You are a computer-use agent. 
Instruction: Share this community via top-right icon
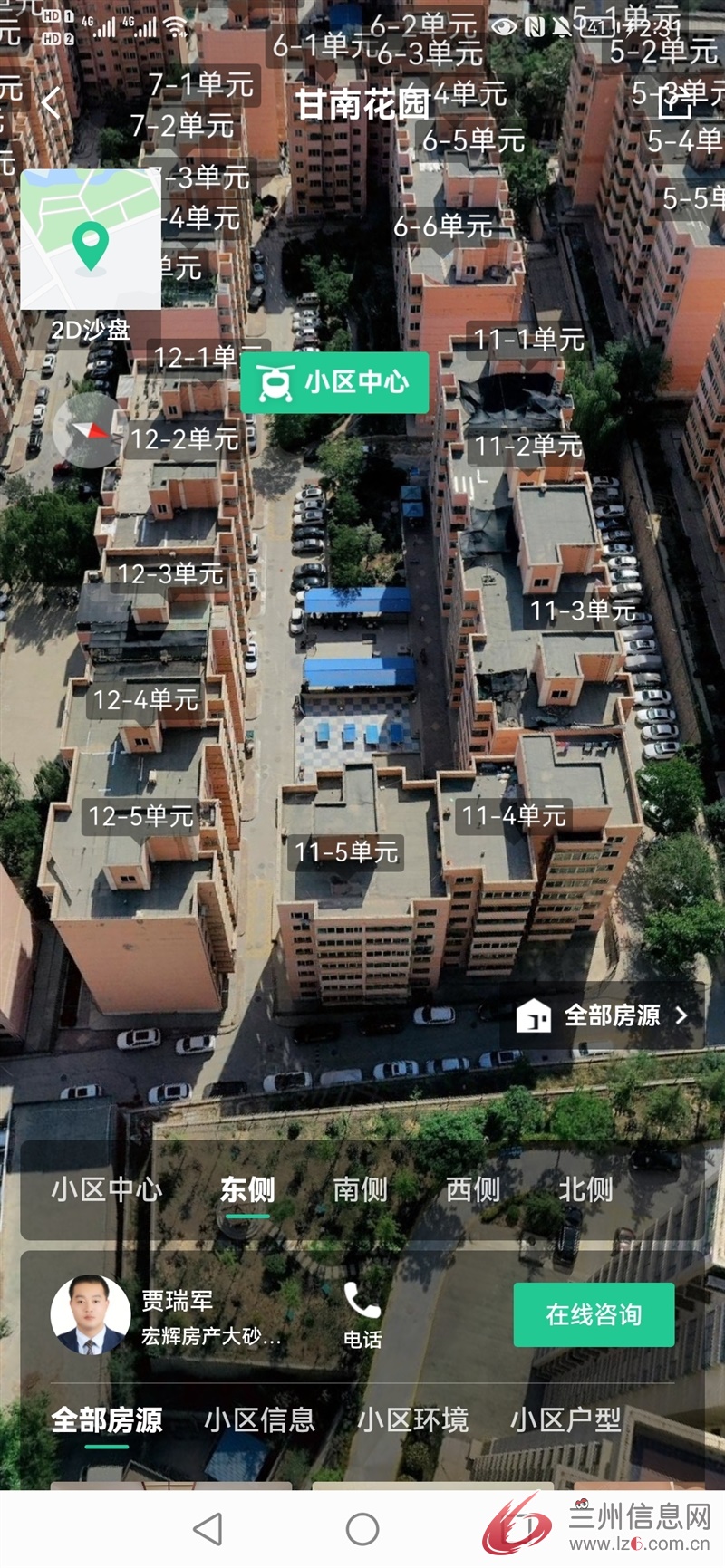pos(675,103)
